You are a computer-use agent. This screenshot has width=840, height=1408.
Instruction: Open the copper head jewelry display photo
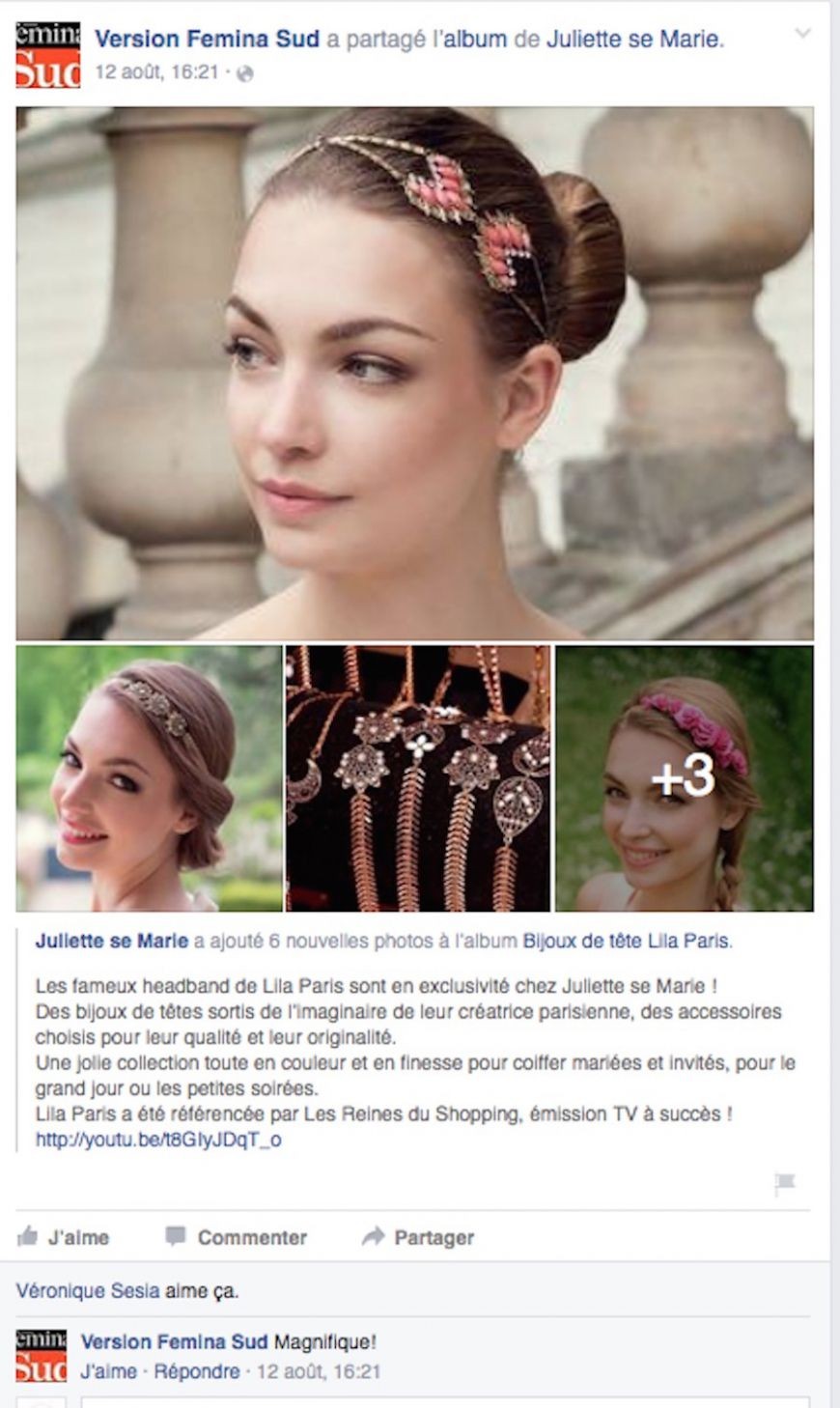pos(418,778)
